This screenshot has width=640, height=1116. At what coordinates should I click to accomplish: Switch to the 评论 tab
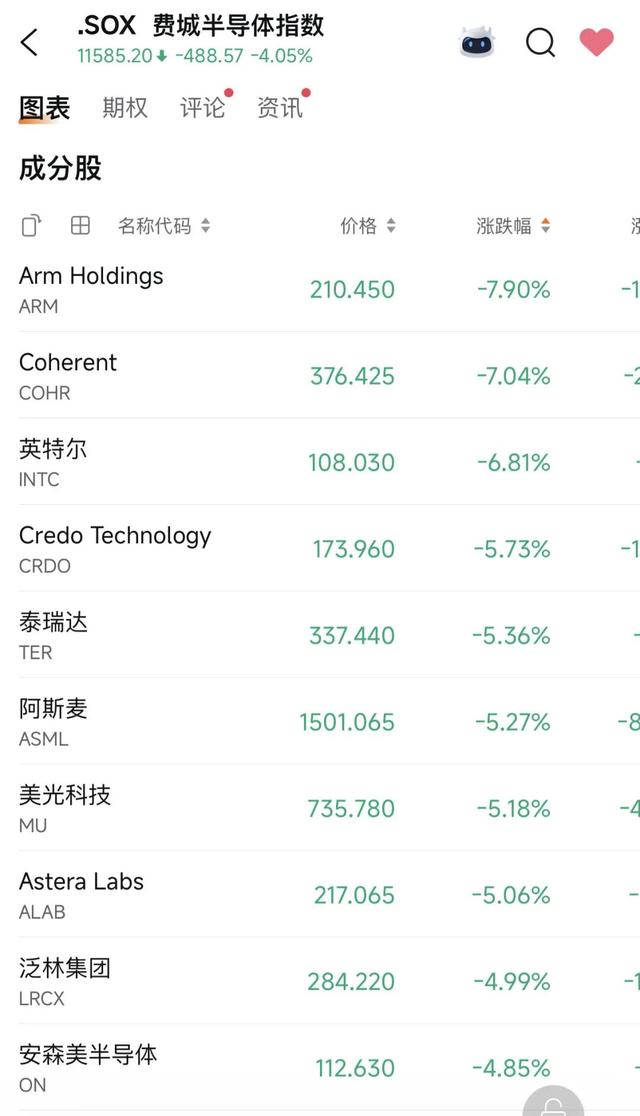(203, 107)
